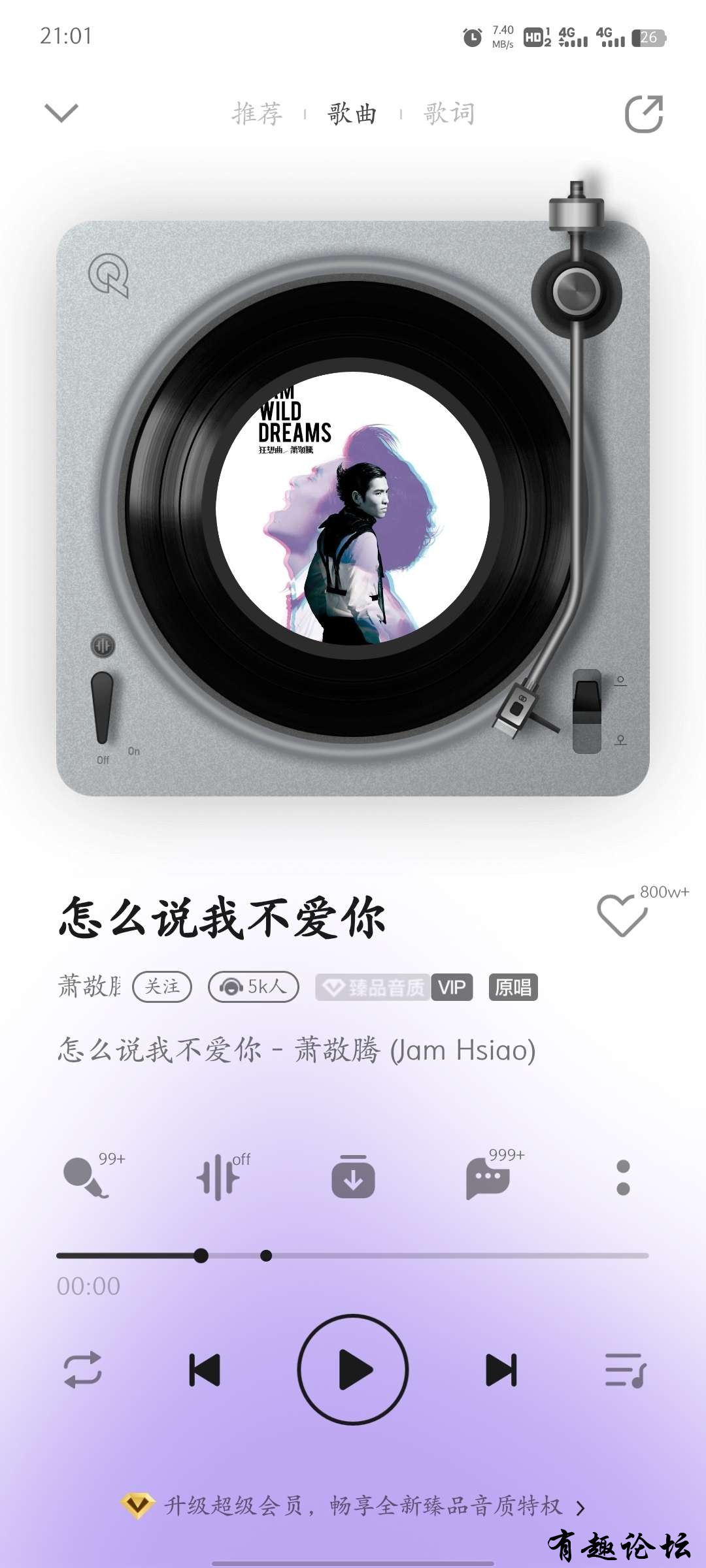Image resolution: width=706 pixels, height=1568 pixels.
Task: Share this song
Action: click(643, 114)
